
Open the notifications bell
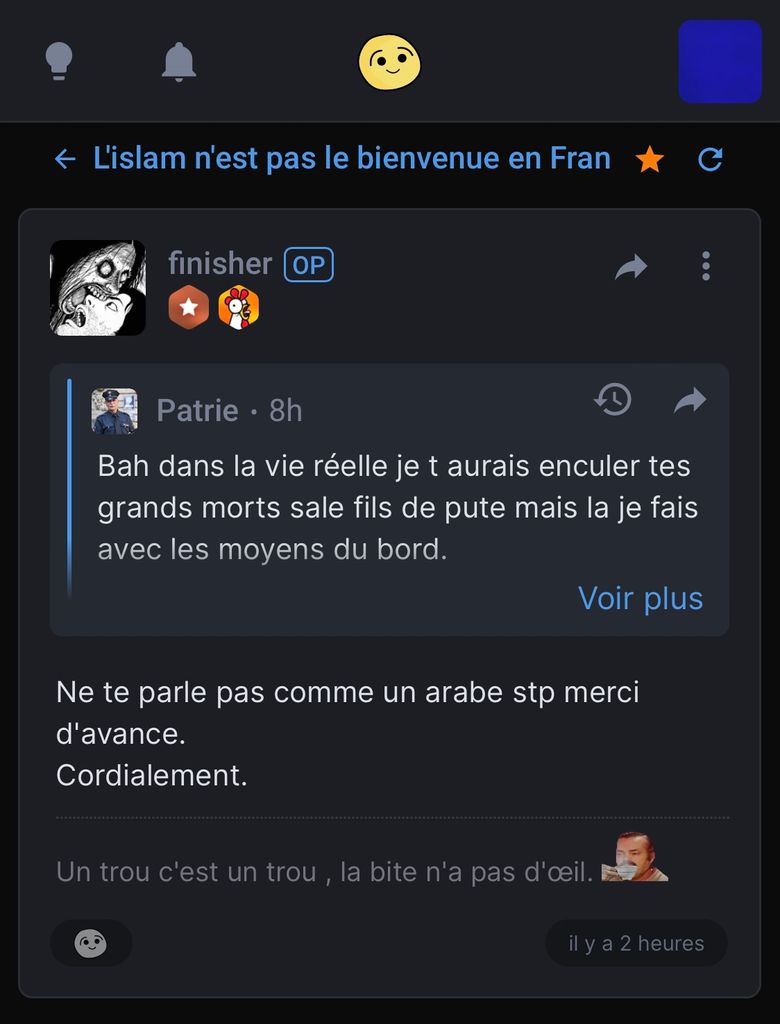coord(179,62)
